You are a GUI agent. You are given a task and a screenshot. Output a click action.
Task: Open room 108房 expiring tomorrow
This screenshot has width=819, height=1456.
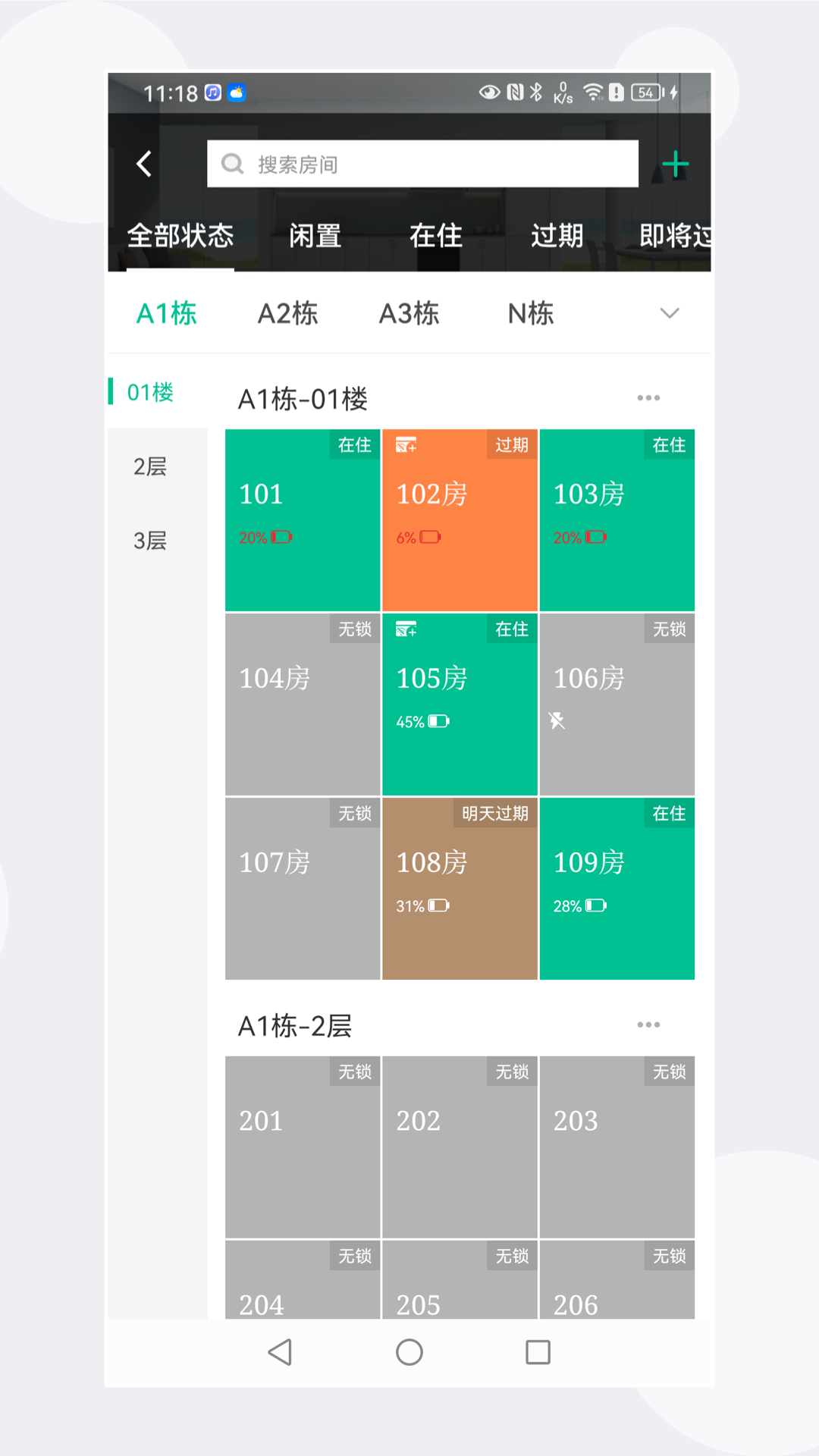pyautogui.click(x=460, y=889)
